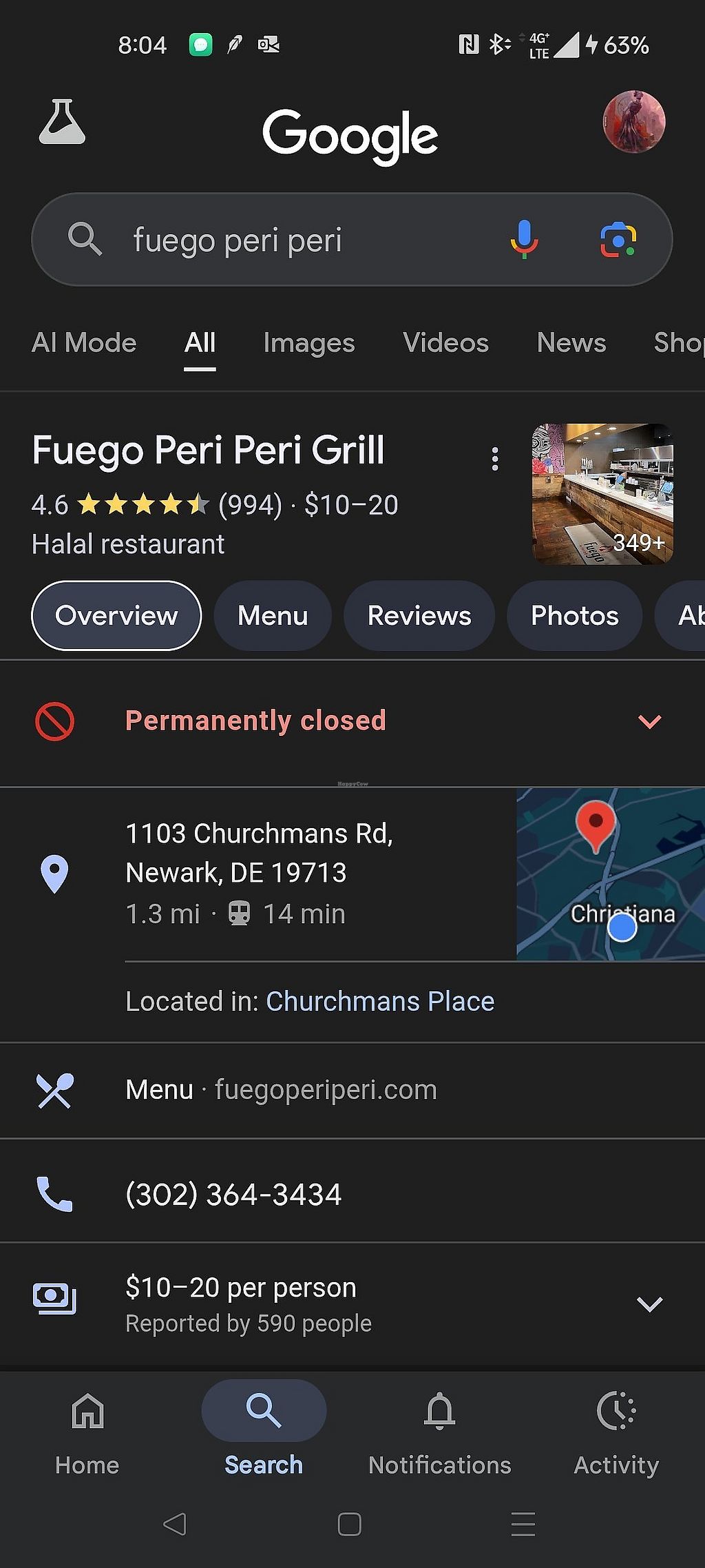Select the Reviews chip

point(419,615)
